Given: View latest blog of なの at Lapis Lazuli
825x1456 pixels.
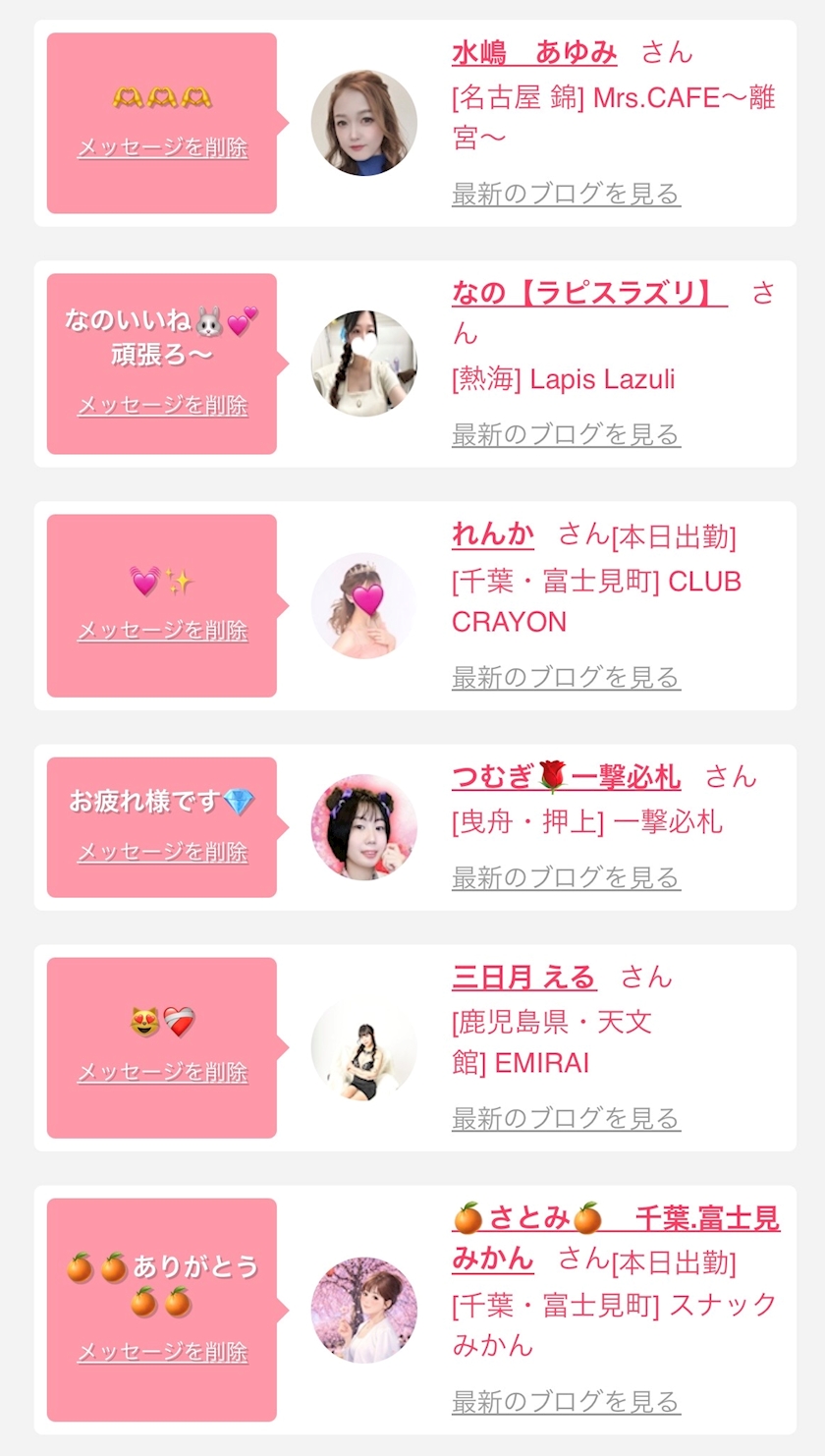Looking at the screenshot, I should 566,434.
